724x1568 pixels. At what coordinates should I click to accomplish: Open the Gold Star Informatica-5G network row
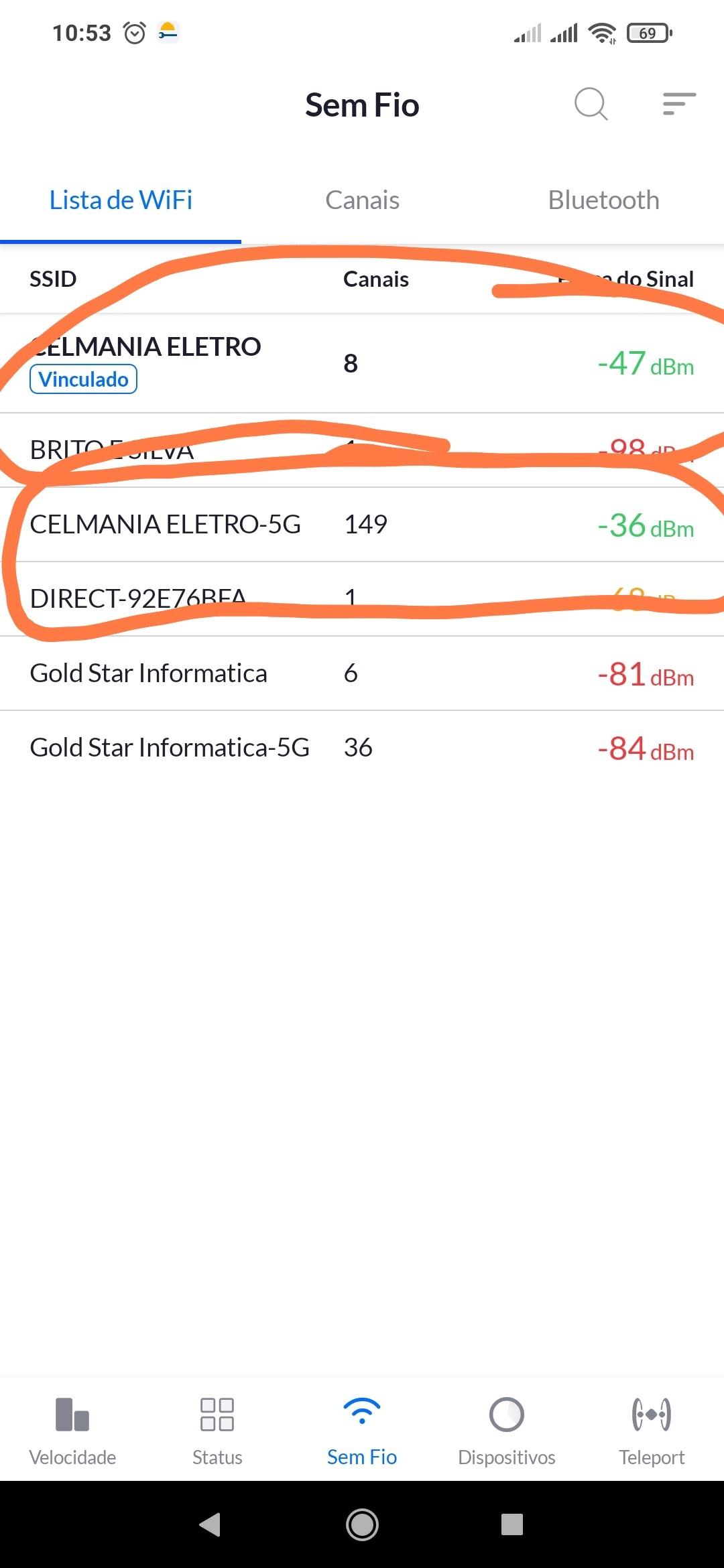pyautogui.click(x=362, y=748)
